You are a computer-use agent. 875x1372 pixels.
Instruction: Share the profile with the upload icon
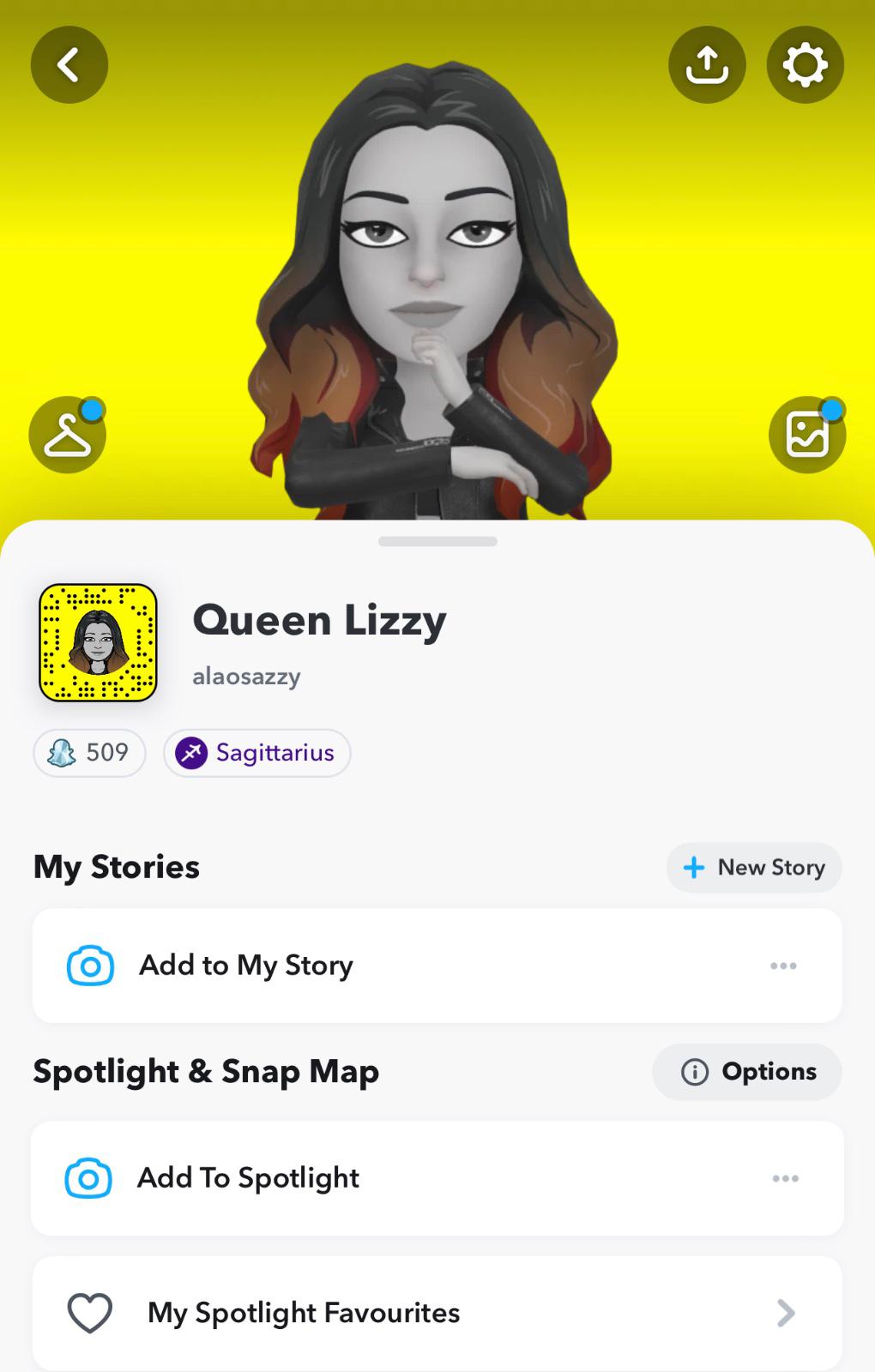click(707, 65)
